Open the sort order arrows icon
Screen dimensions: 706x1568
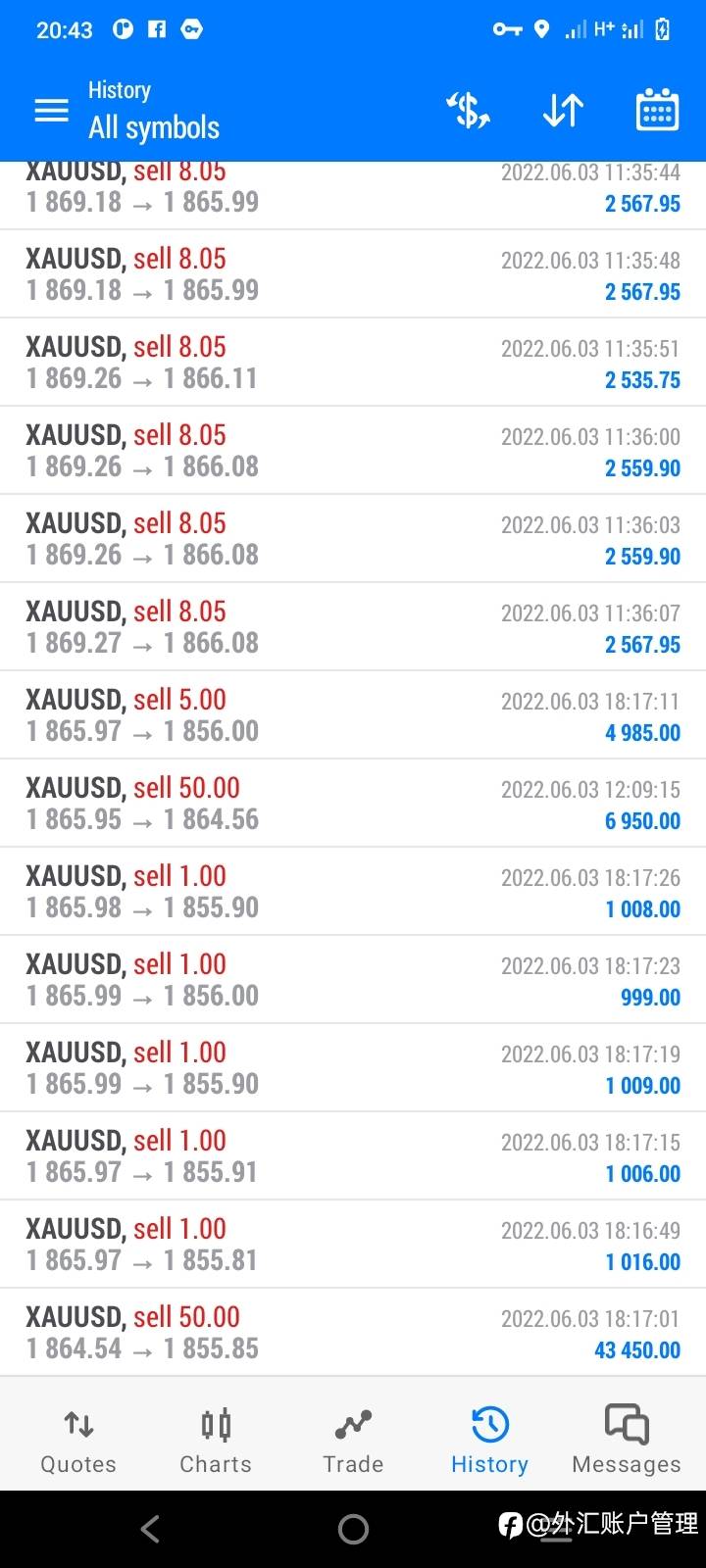pyautogui.click(x=563, y=110)
